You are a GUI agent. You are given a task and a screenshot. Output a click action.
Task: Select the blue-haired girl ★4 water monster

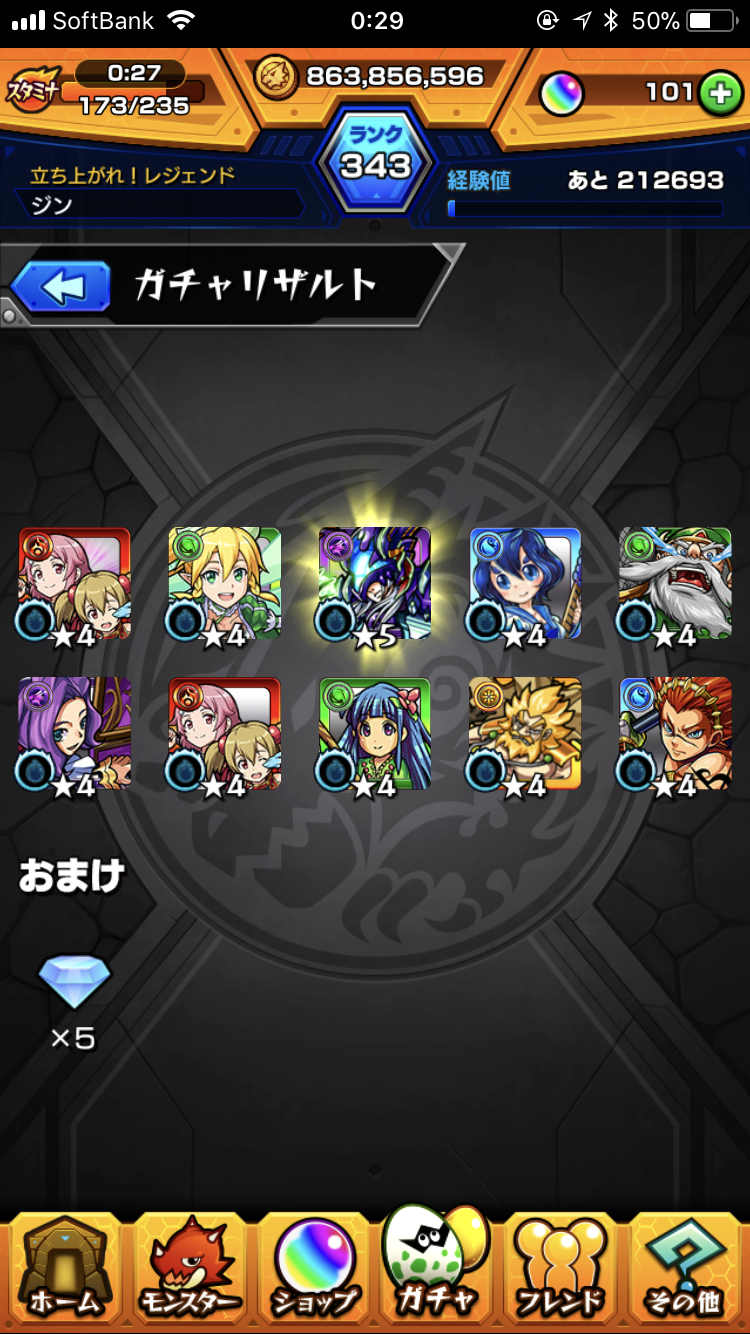click(x=524, y=584)
